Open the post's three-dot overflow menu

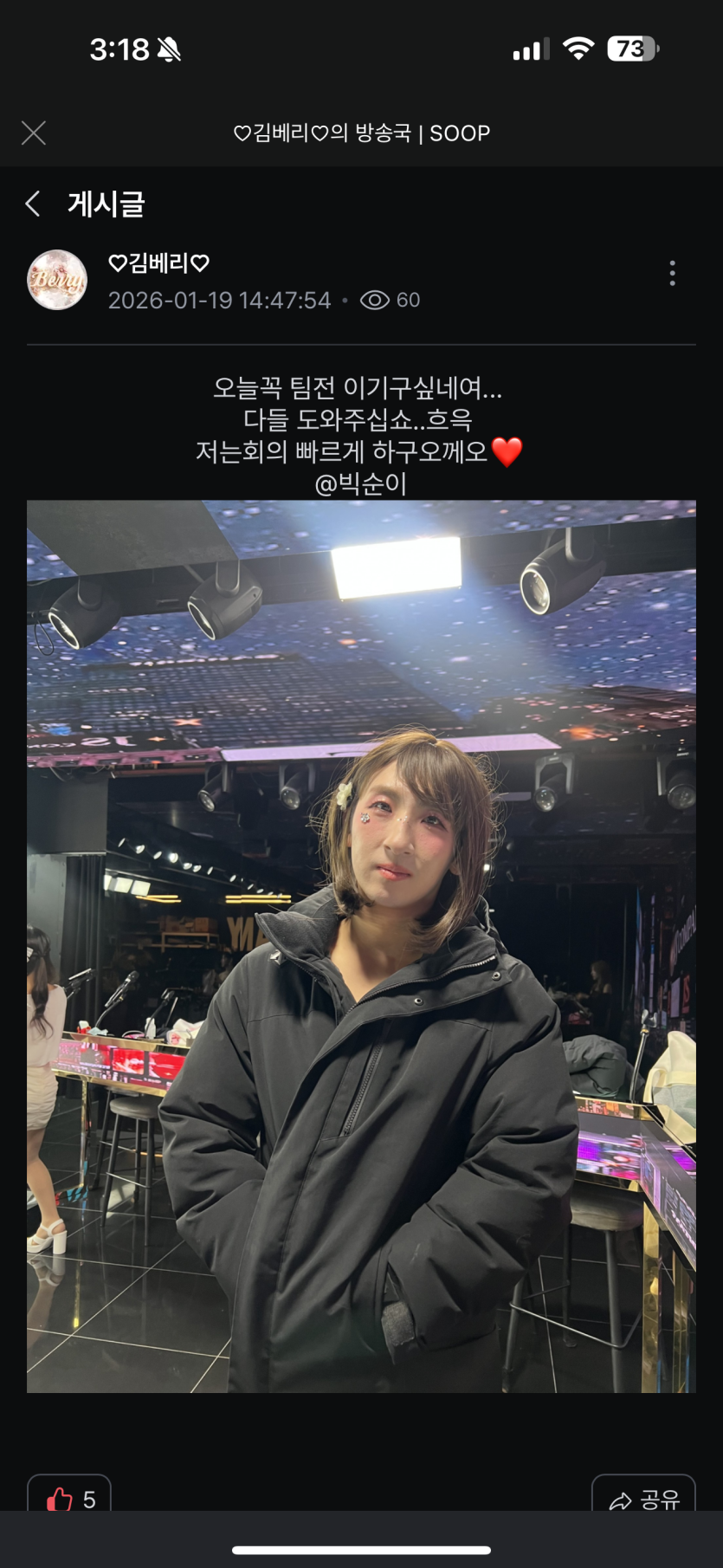(672, 273)
